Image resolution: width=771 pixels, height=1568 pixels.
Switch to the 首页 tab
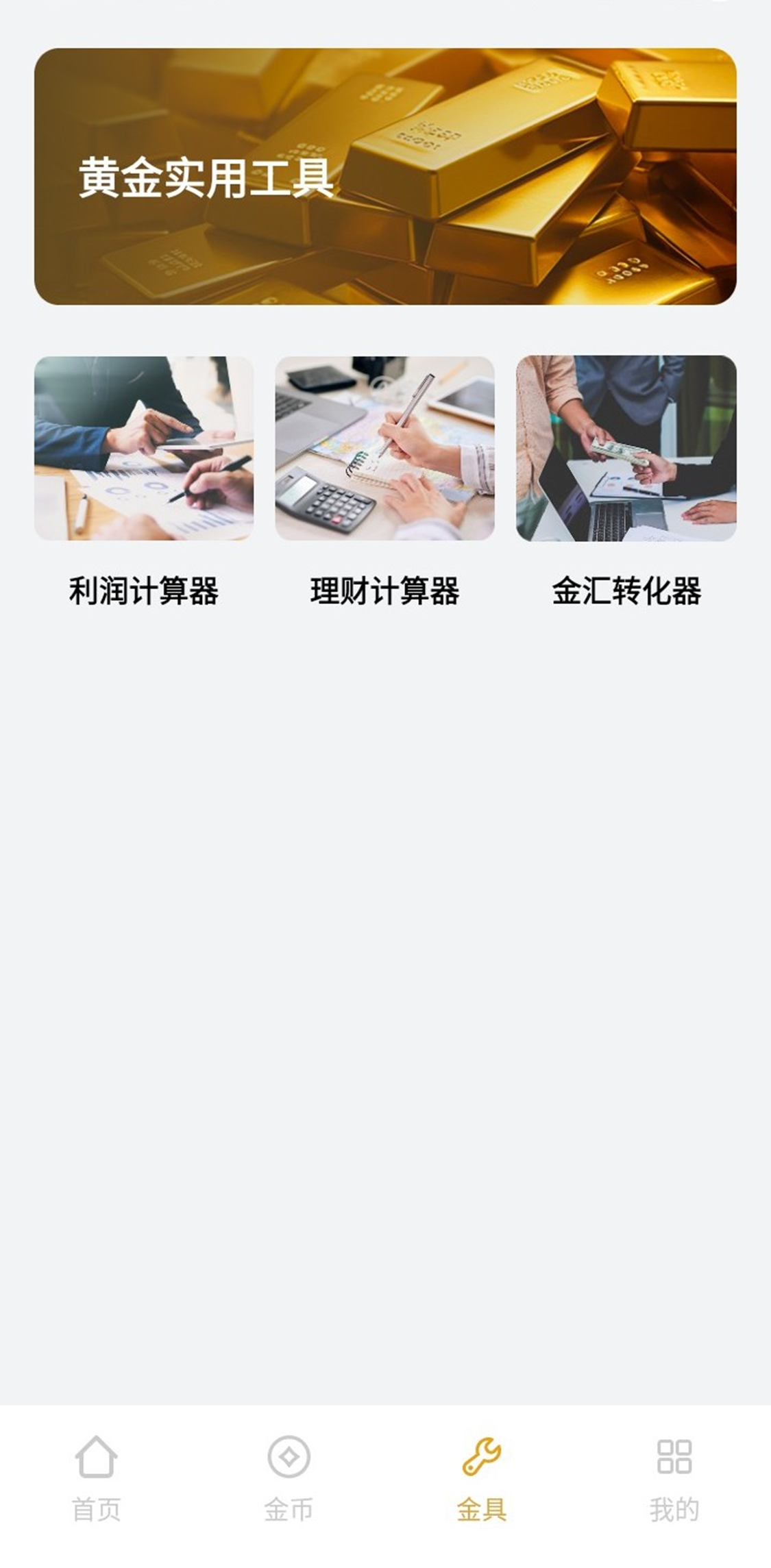[96, 1478]
